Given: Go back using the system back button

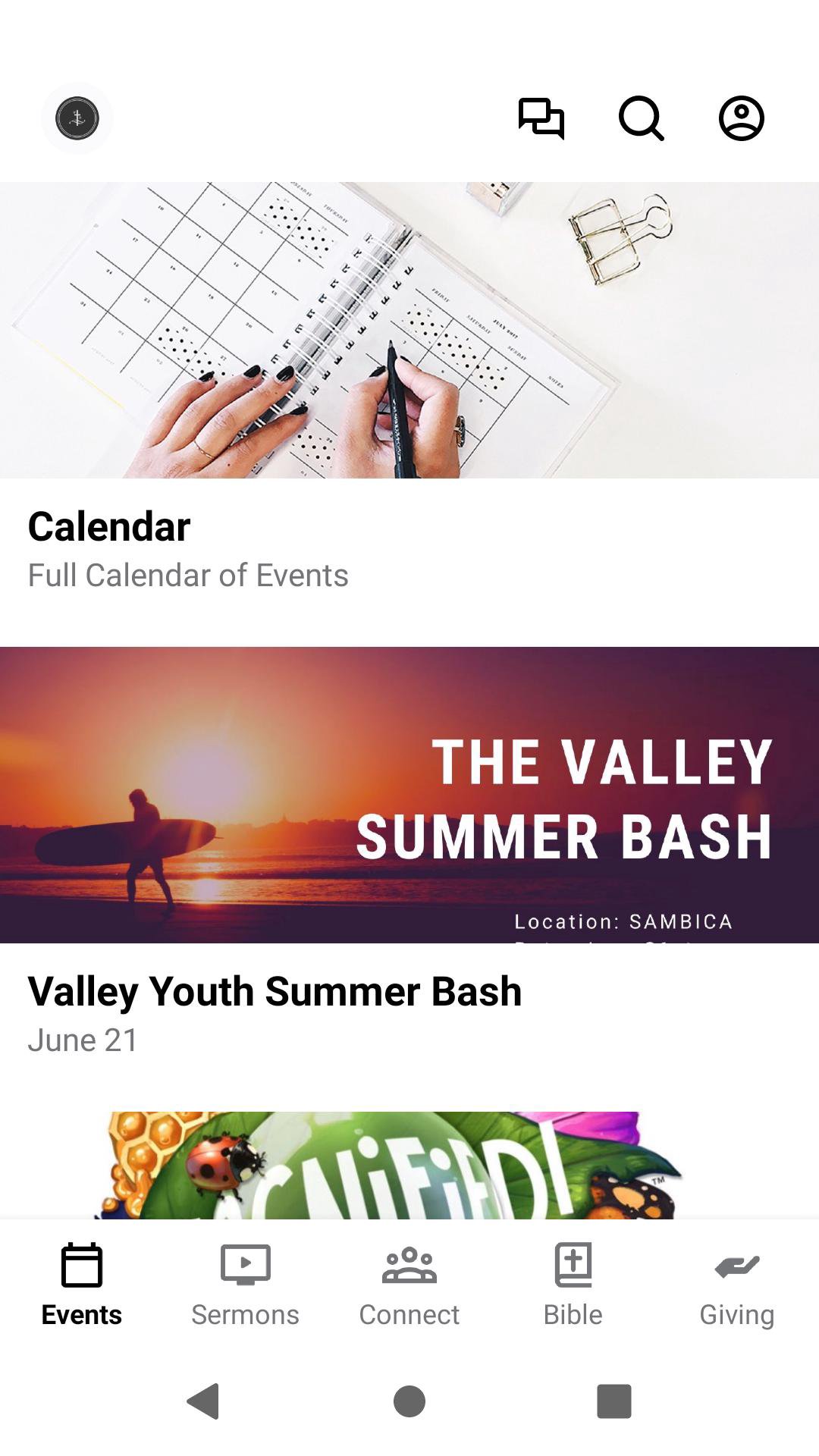Looking at the screenshot, I should [x=203, y=1401].
